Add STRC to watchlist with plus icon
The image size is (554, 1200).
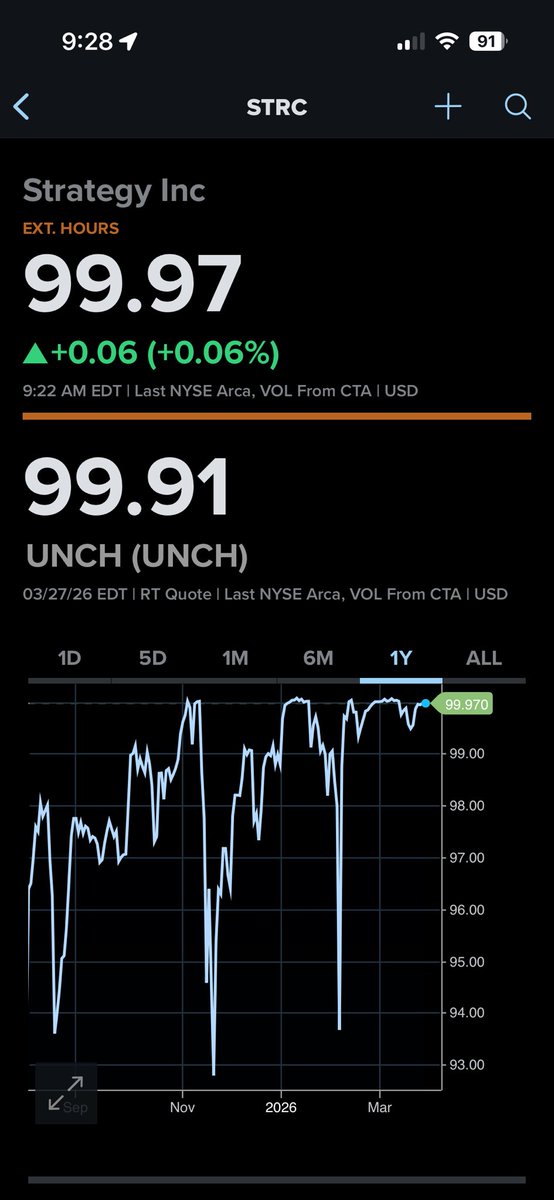point(447,107)
